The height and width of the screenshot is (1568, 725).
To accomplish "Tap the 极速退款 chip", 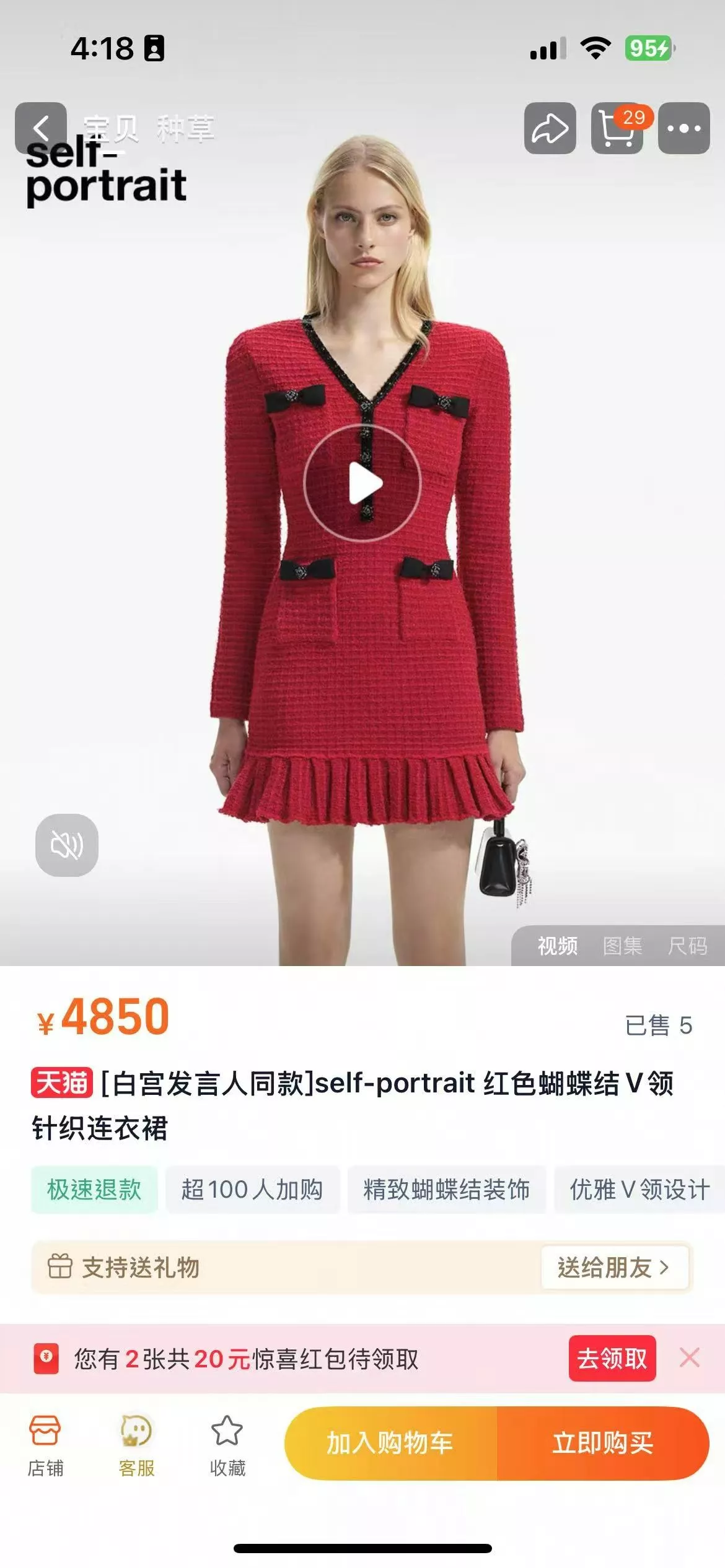I will [x=94, y=1190].
